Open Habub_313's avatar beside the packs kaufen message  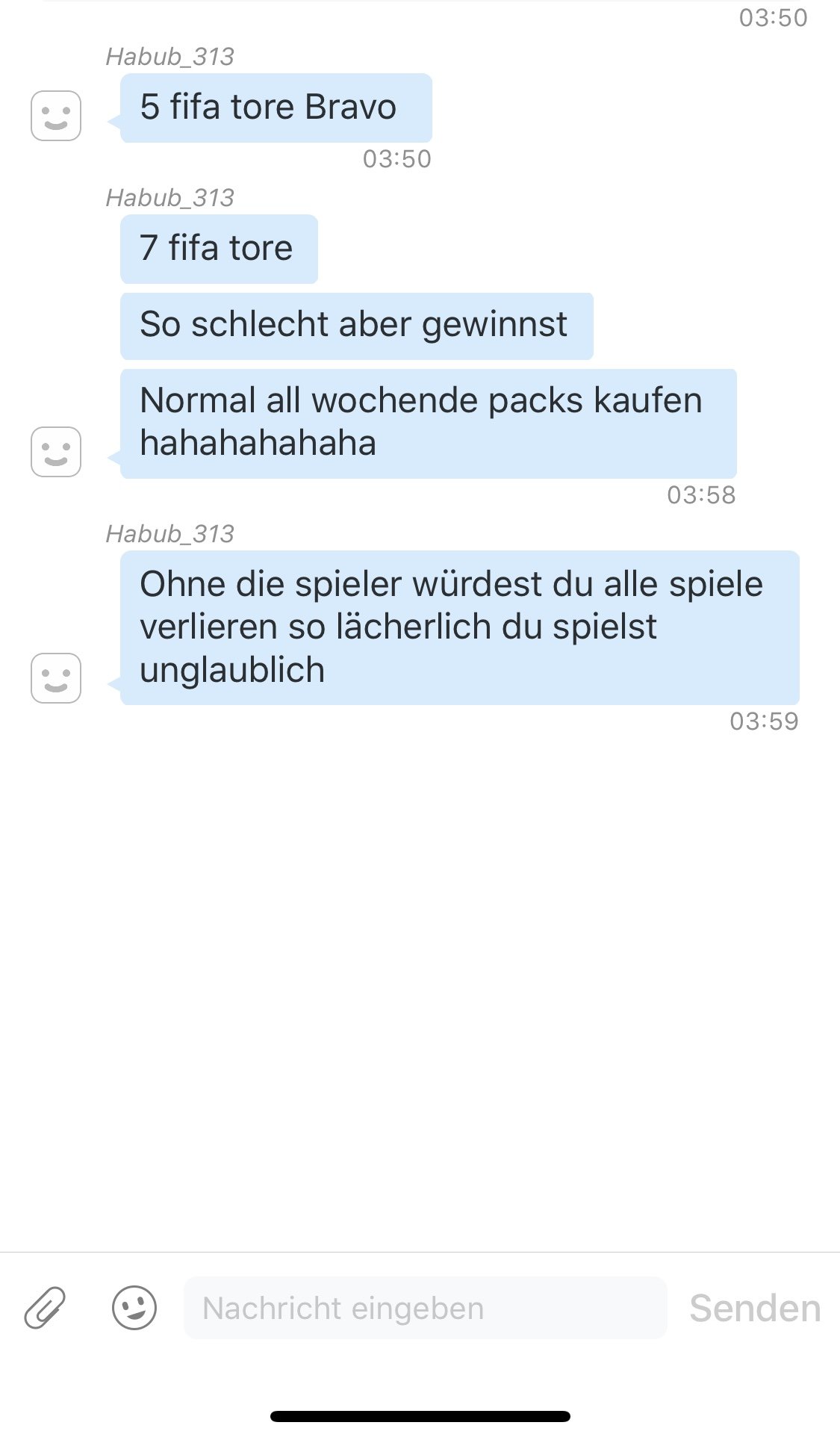56,452
